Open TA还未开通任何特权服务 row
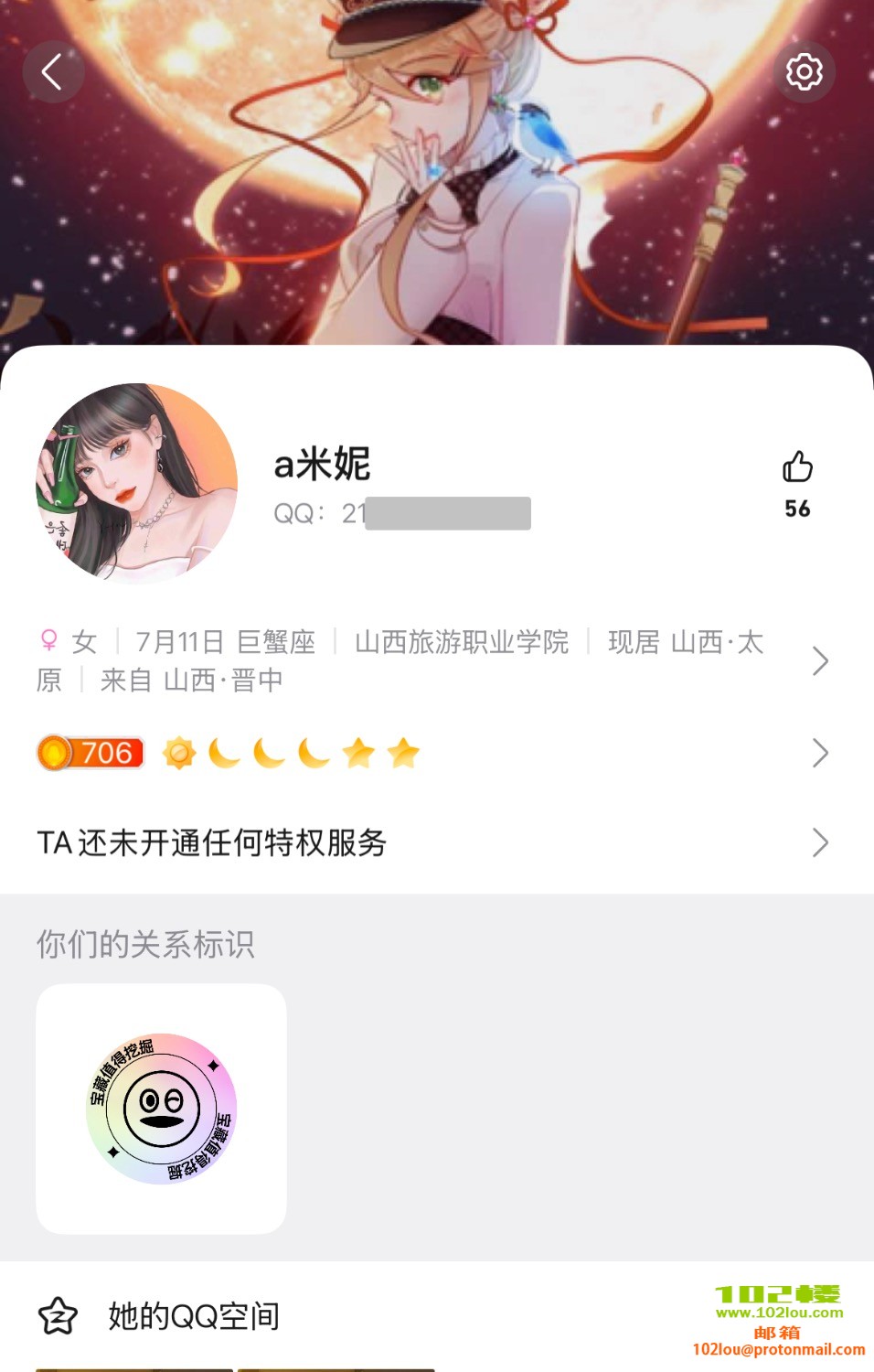The width and height of the screenshot is (874, 1372). click(x=430, y=842)
